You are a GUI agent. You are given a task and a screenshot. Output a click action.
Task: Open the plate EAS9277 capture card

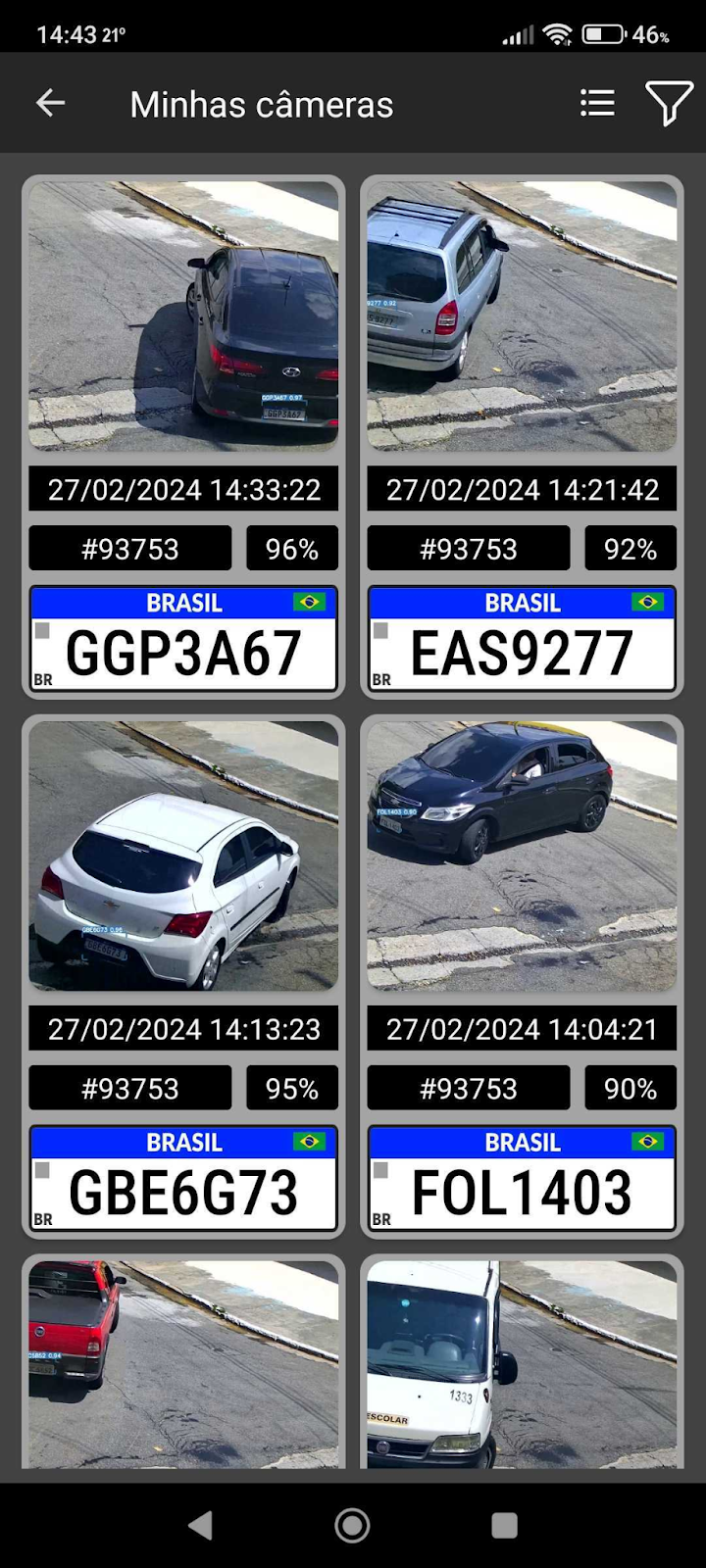pos(522,436)
